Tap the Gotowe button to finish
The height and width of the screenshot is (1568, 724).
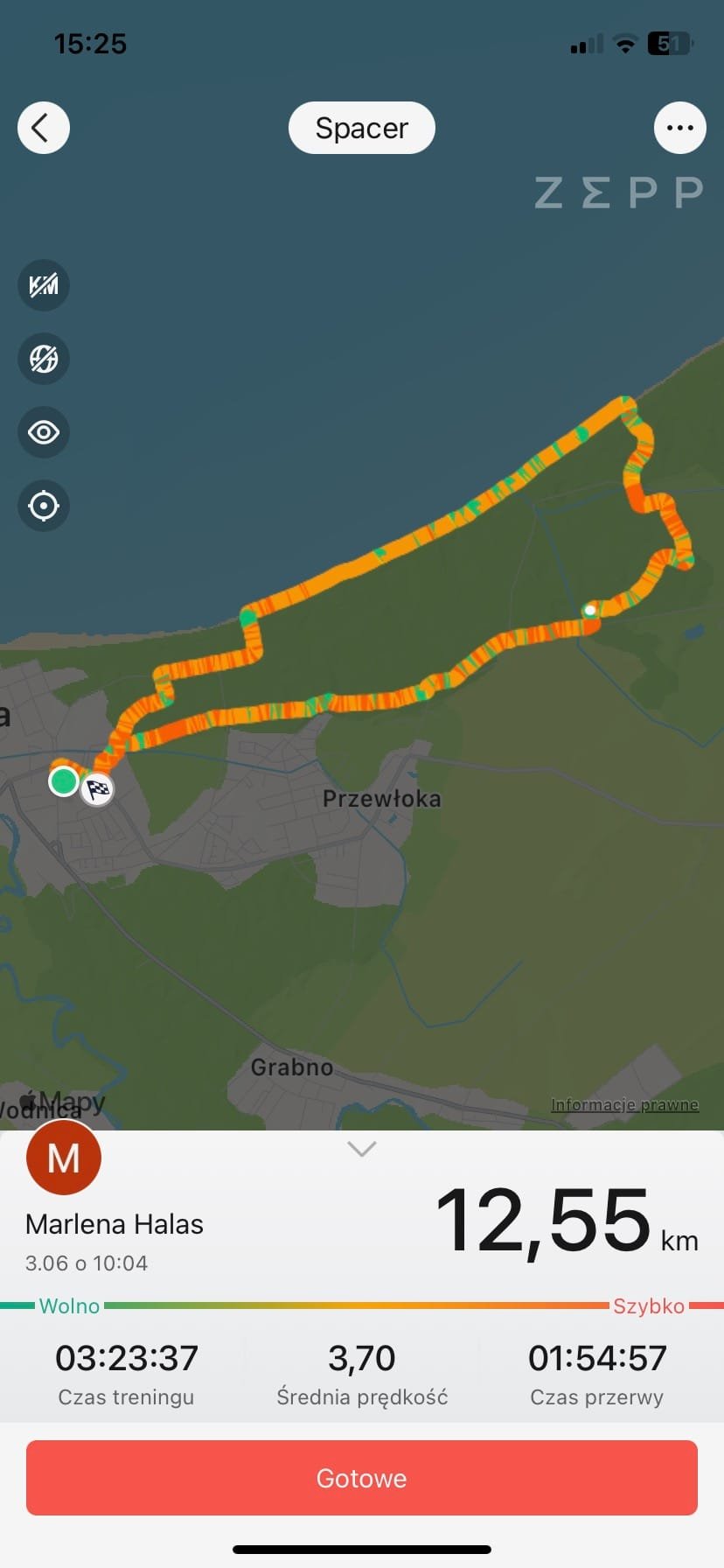362,1478
